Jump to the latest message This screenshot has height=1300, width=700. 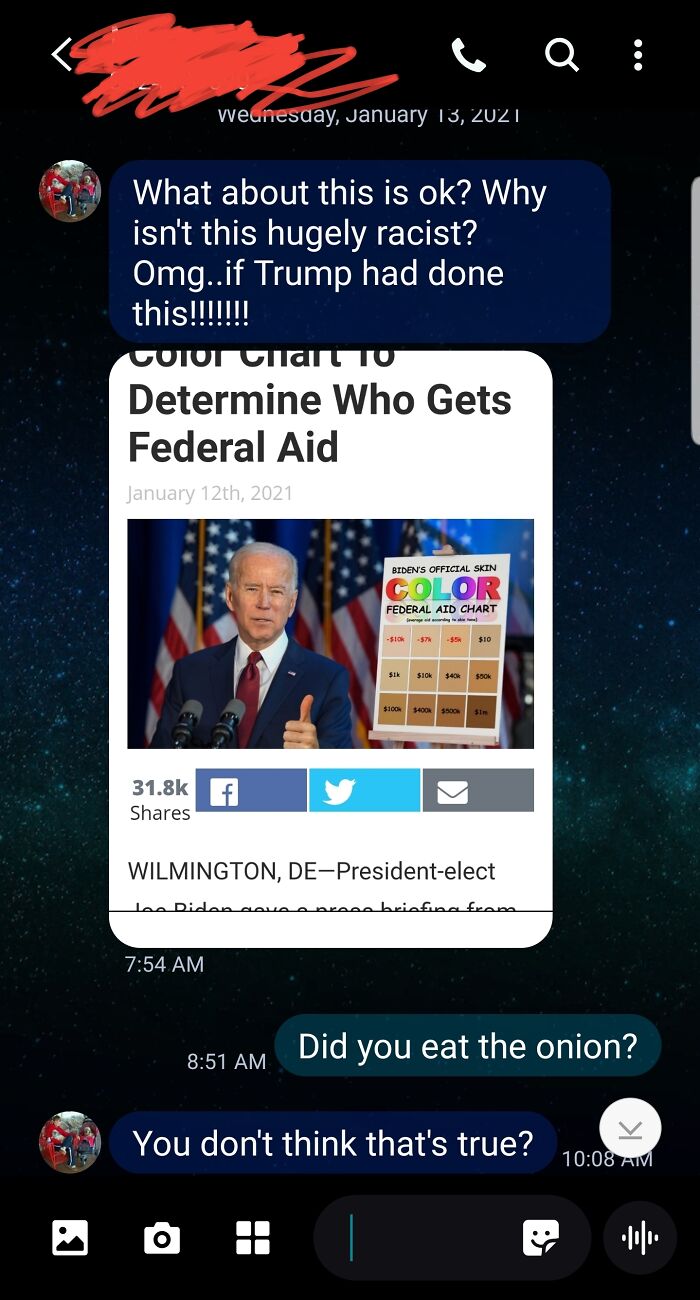point(630,1129)
